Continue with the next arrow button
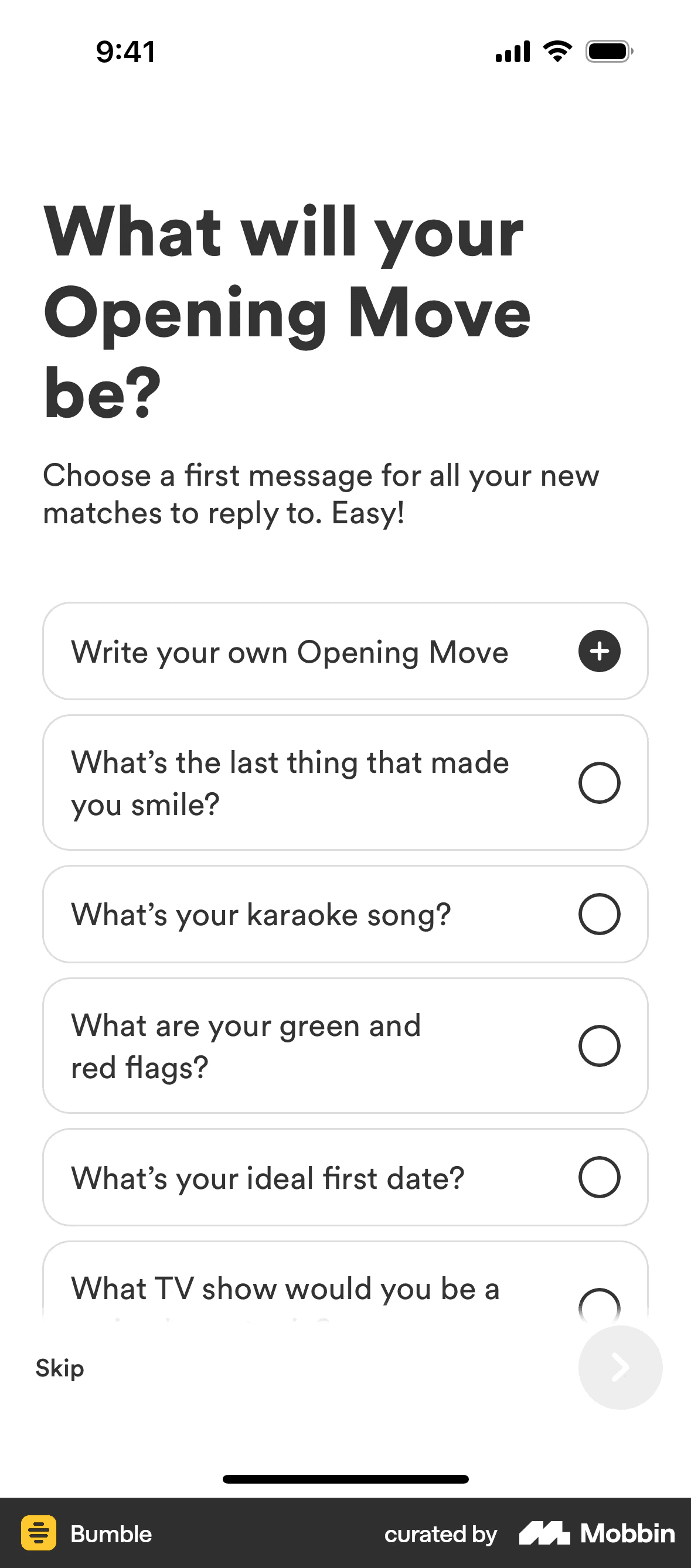Image resolution: width=691 pixels, height=1568 pixels. point(619,1367)
